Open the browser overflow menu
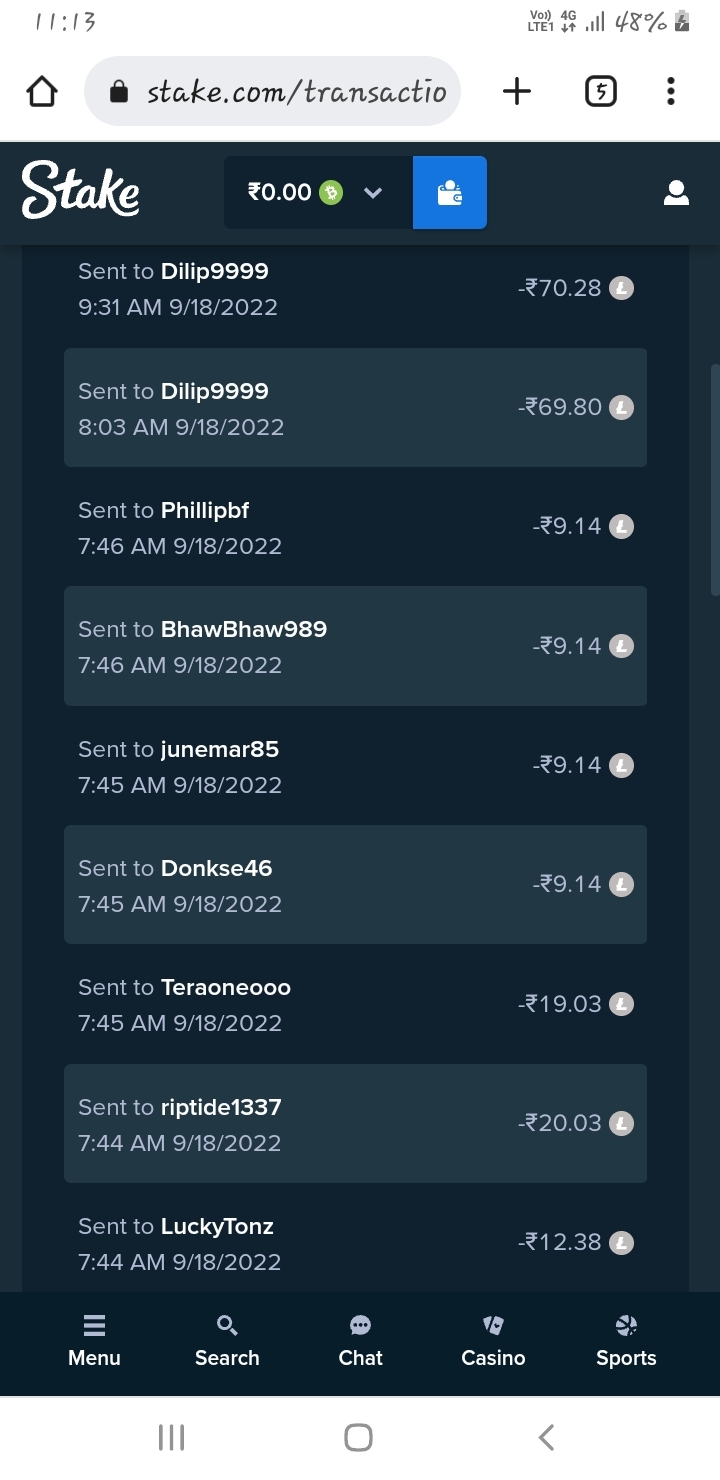This screenshot has height=1480, width=720. [x=671, y=92]
